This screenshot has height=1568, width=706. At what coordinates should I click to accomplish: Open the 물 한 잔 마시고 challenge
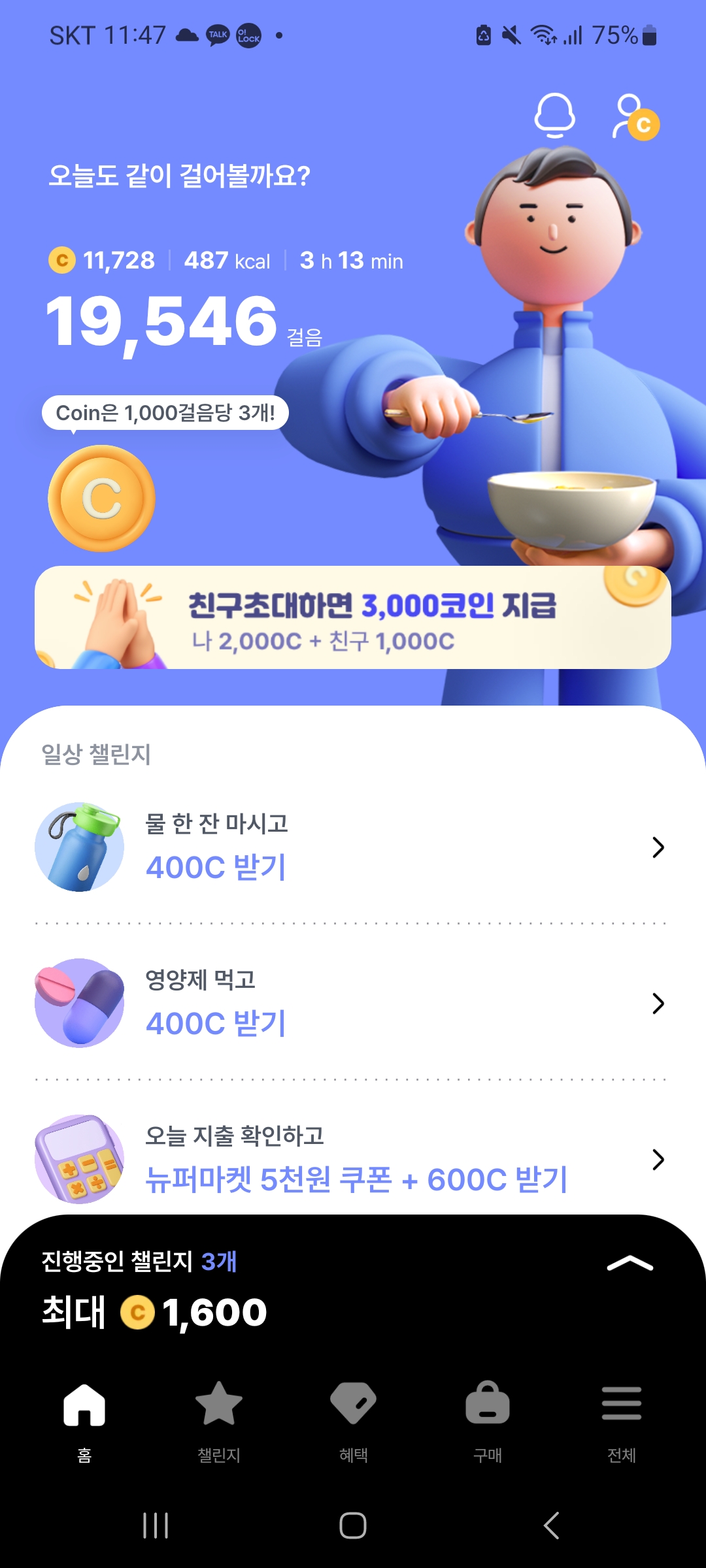(x=353, y=847)
